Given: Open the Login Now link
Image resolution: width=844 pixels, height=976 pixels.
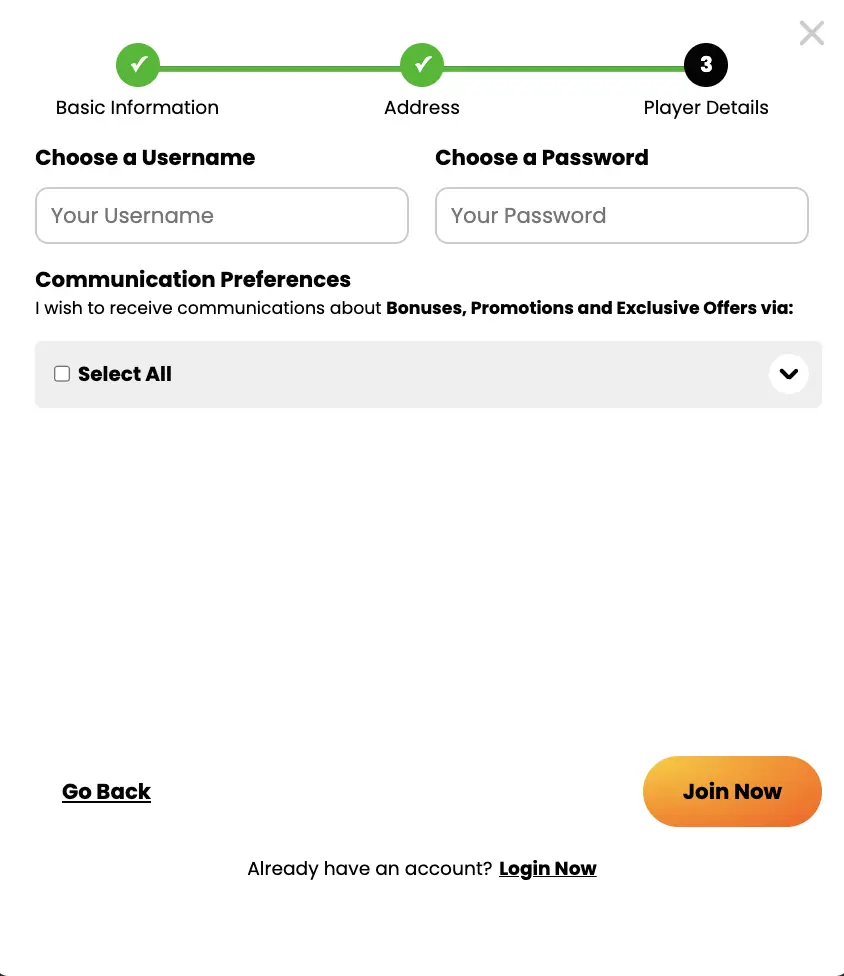Looking at the screenshot, I should 547,869.
